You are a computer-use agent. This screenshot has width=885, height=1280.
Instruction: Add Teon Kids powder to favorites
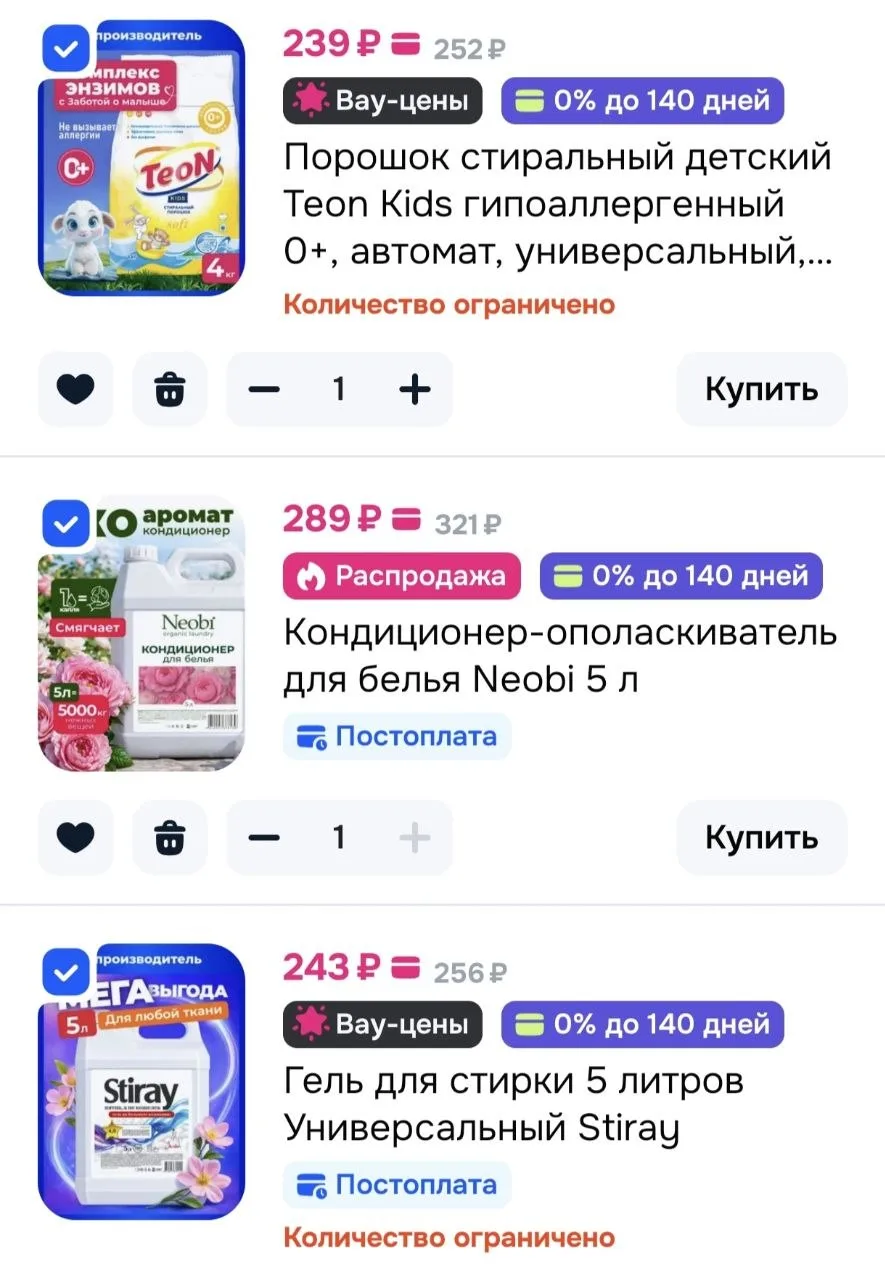(x=75, y=389)
